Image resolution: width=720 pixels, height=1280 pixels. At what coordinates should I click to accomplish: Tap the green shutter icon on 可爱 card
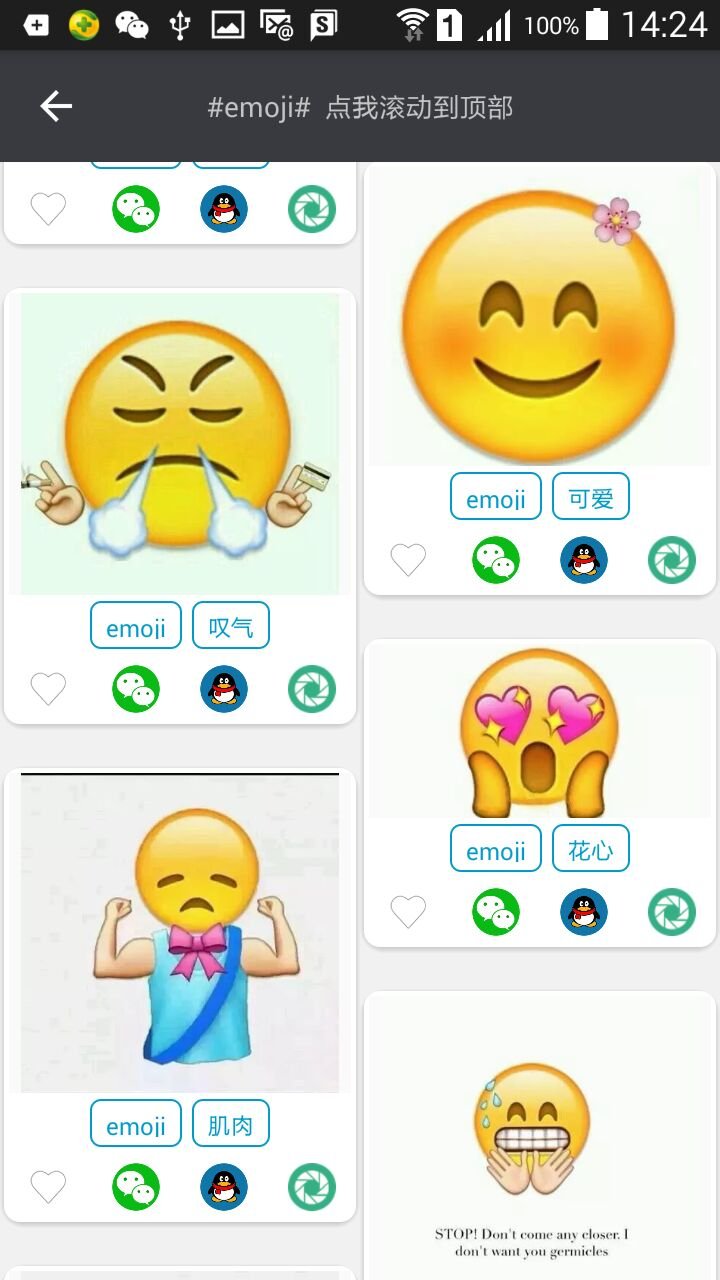tap(672, 560)
